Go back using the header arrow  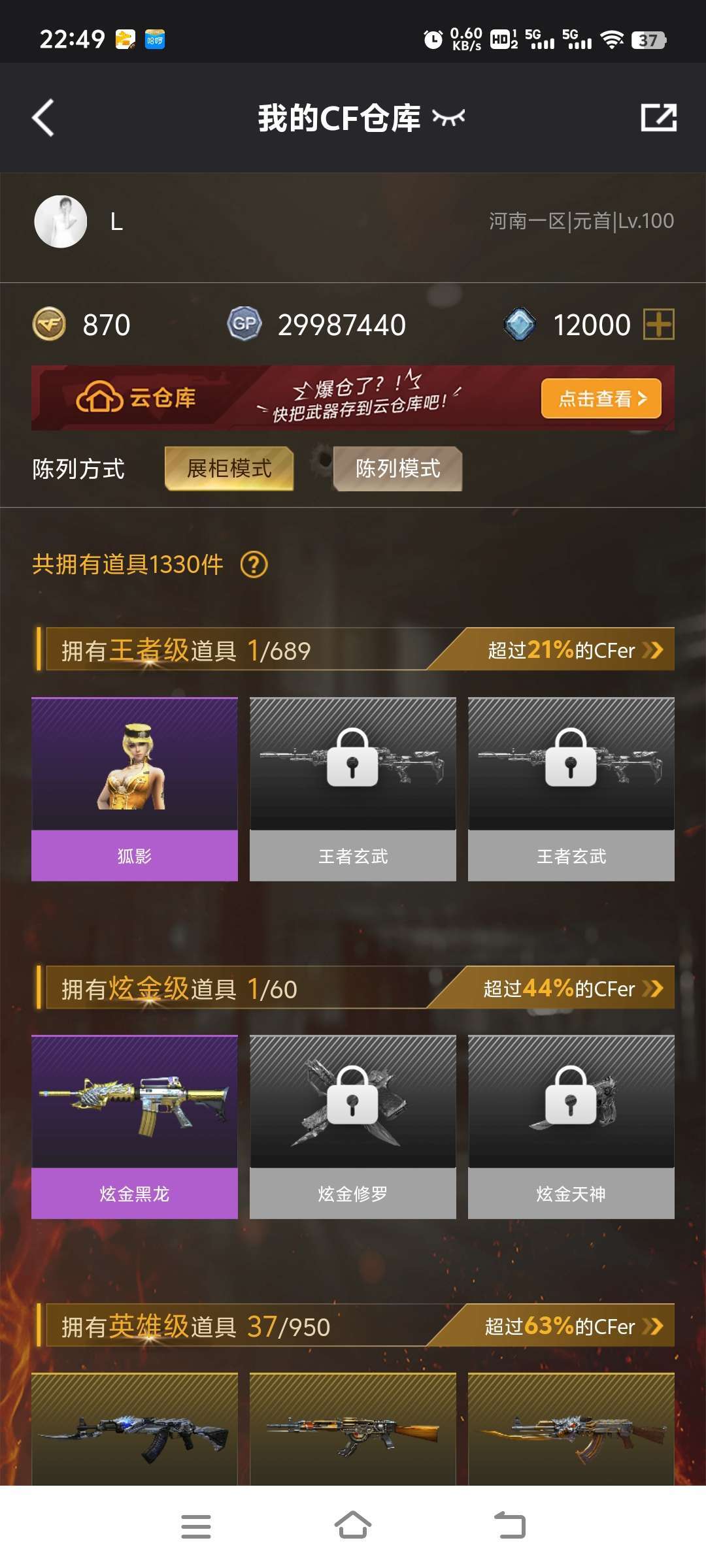click(43, 118)
